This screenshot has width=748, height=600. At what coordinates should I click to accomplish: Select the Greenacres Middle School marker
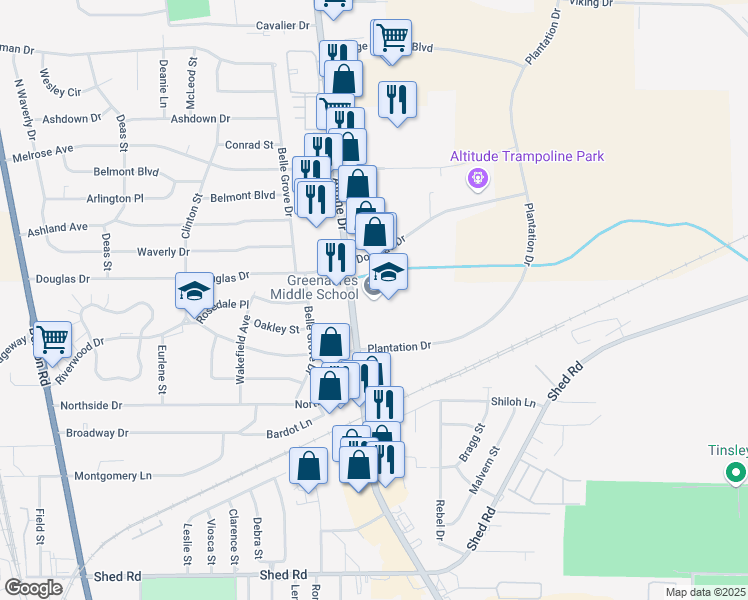389,272
